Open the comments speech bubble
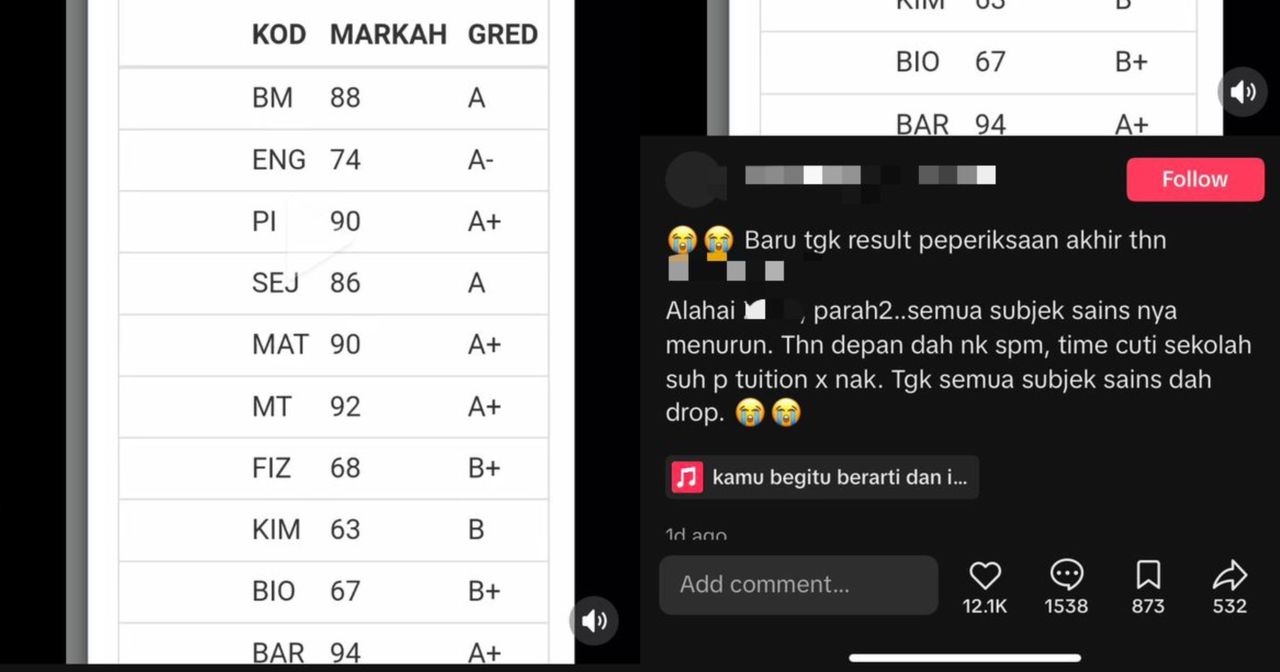Screen dimensions: 1280x672 [1066, 575]
